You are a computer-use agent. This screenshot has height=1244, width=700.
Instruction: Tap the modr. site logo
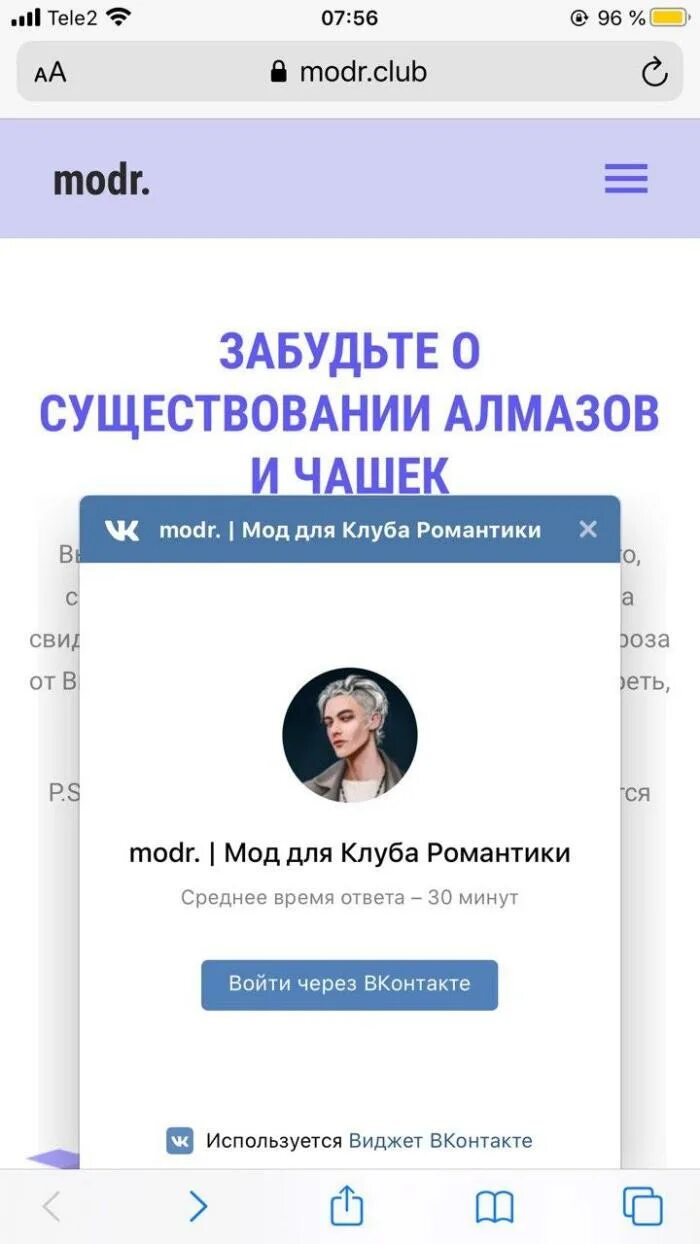click(x=101, y=180)
